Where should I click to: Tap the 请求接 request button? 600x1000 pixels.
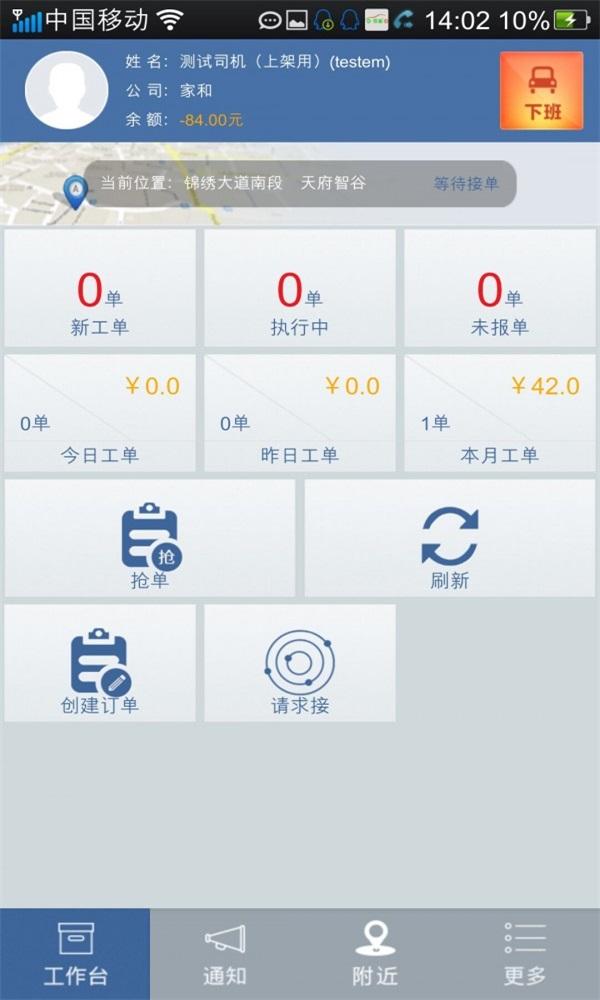coord(300,663)
